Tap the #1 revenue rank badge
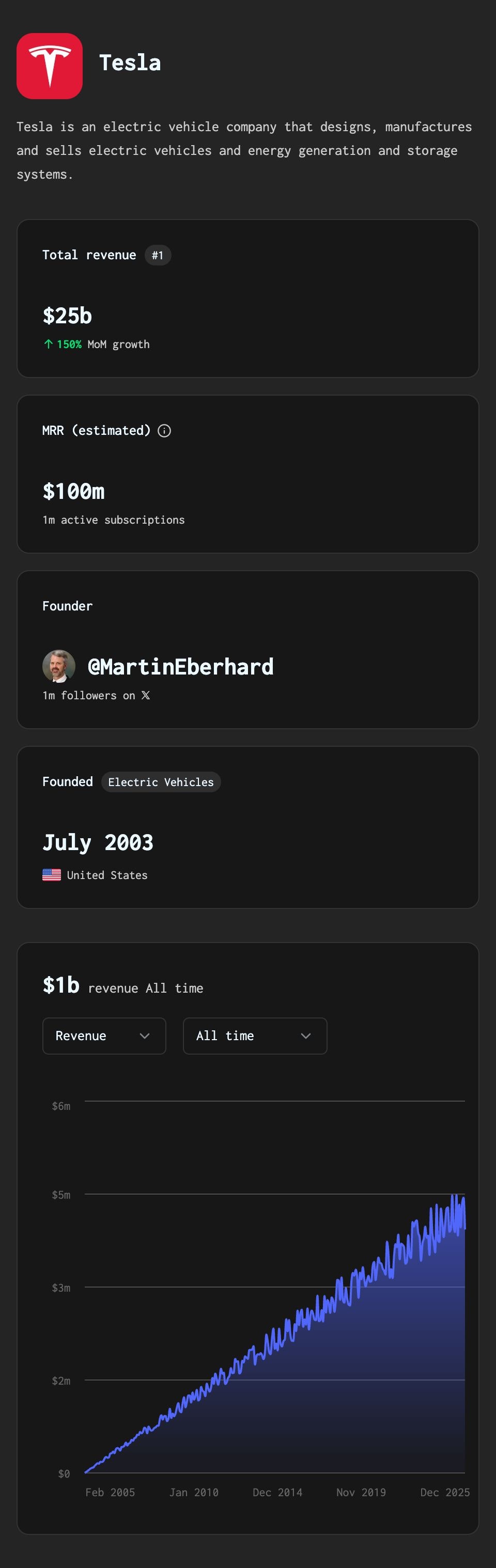The width and height of the screenshot is (496, 1568). tap(158, 255)
